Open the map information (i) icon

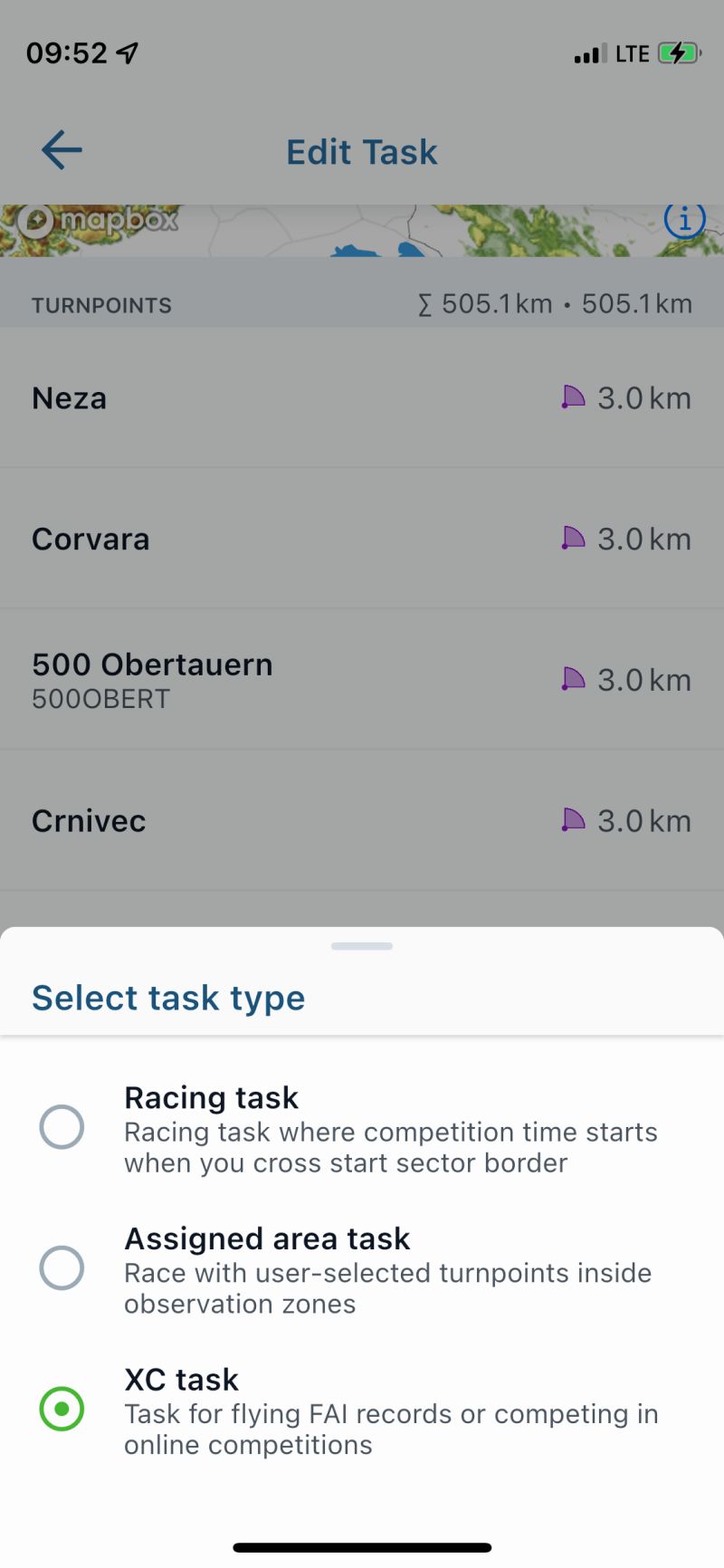pyautogui.click(x=685, y=219)
